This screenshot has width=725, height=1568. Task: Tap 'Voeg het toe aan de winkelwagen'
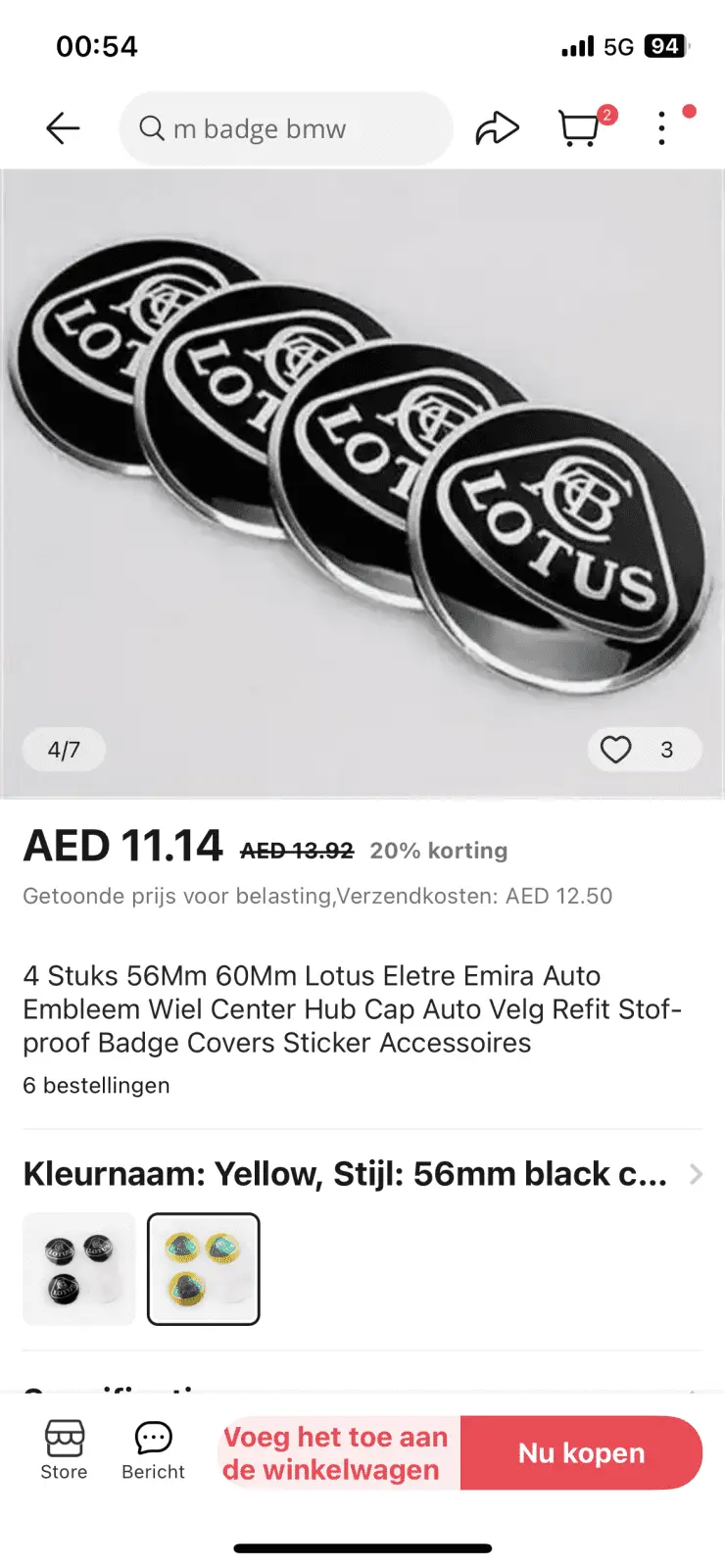(338, 1452)
